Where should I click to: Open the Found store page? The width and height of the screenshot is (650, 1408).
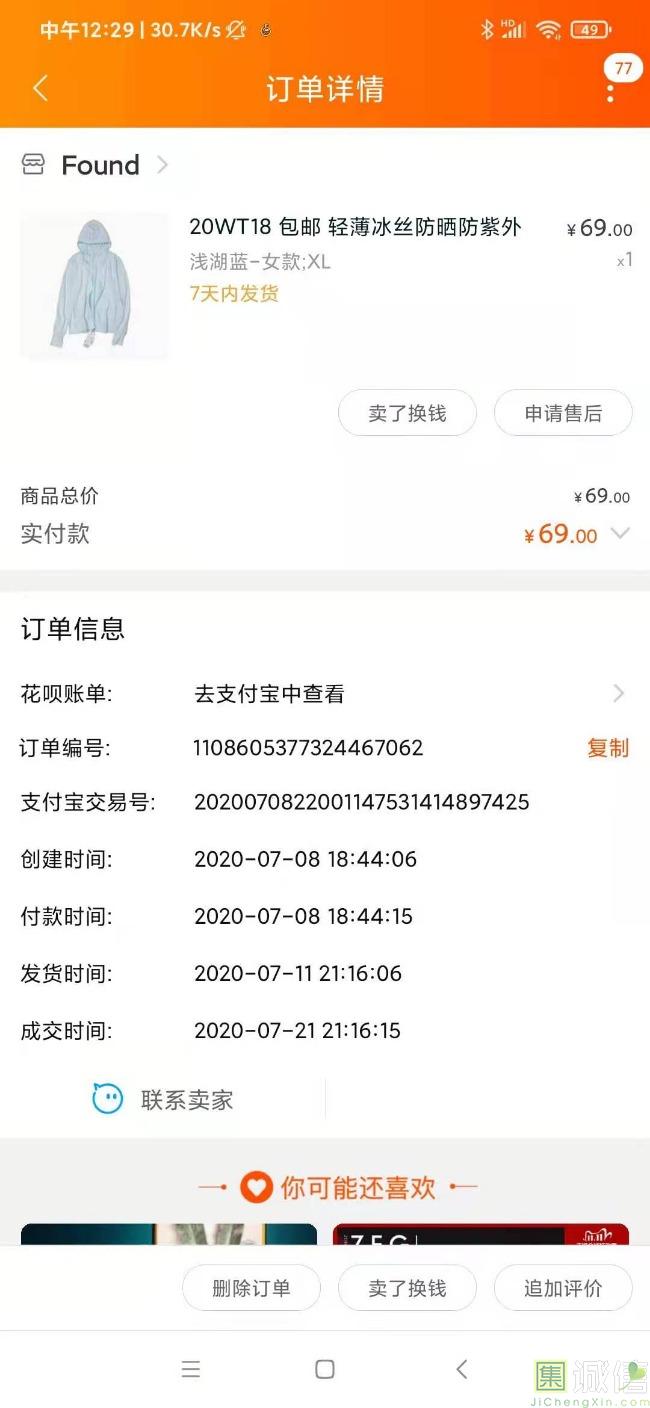[x=98, y=165]
